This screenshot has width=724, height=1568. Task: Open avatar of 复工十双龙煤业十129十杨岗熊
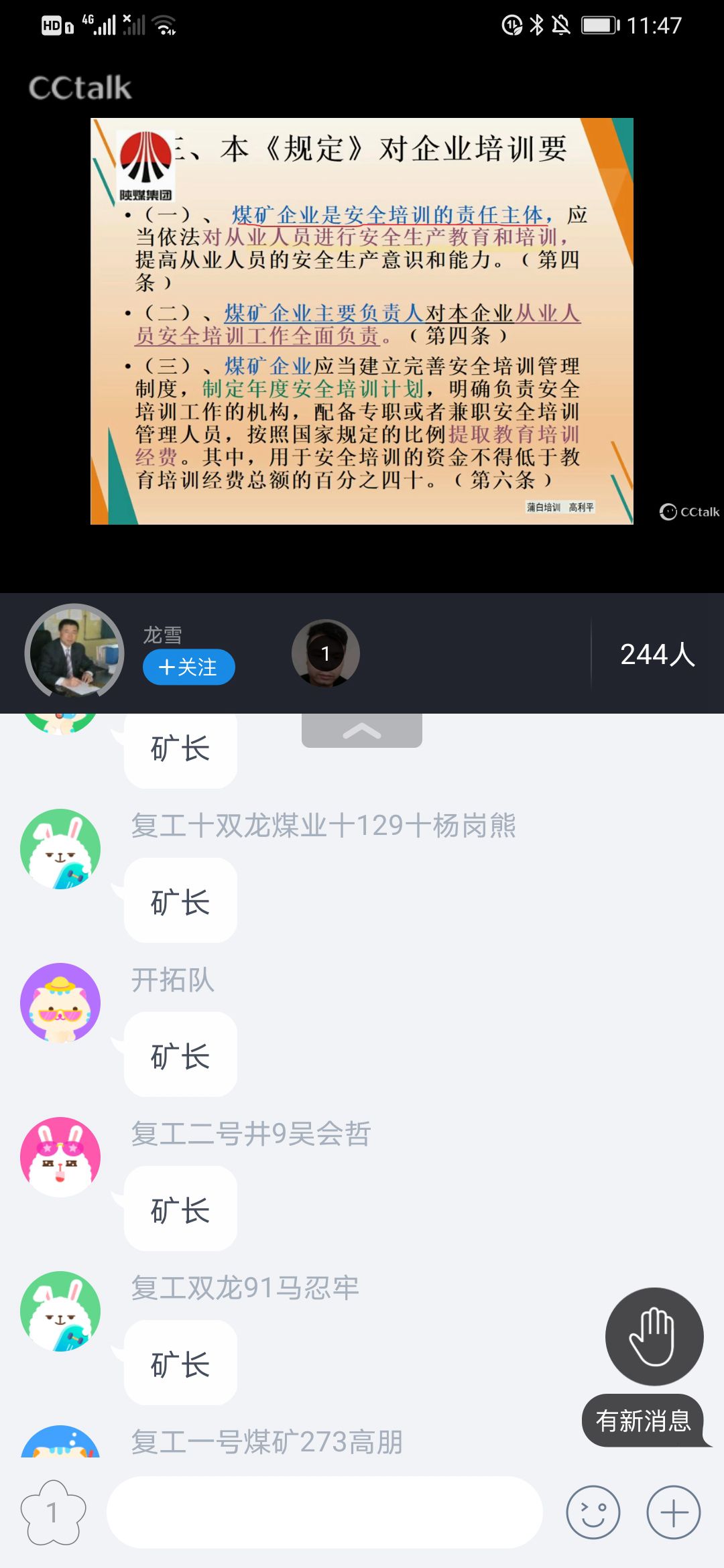point(60,848)
